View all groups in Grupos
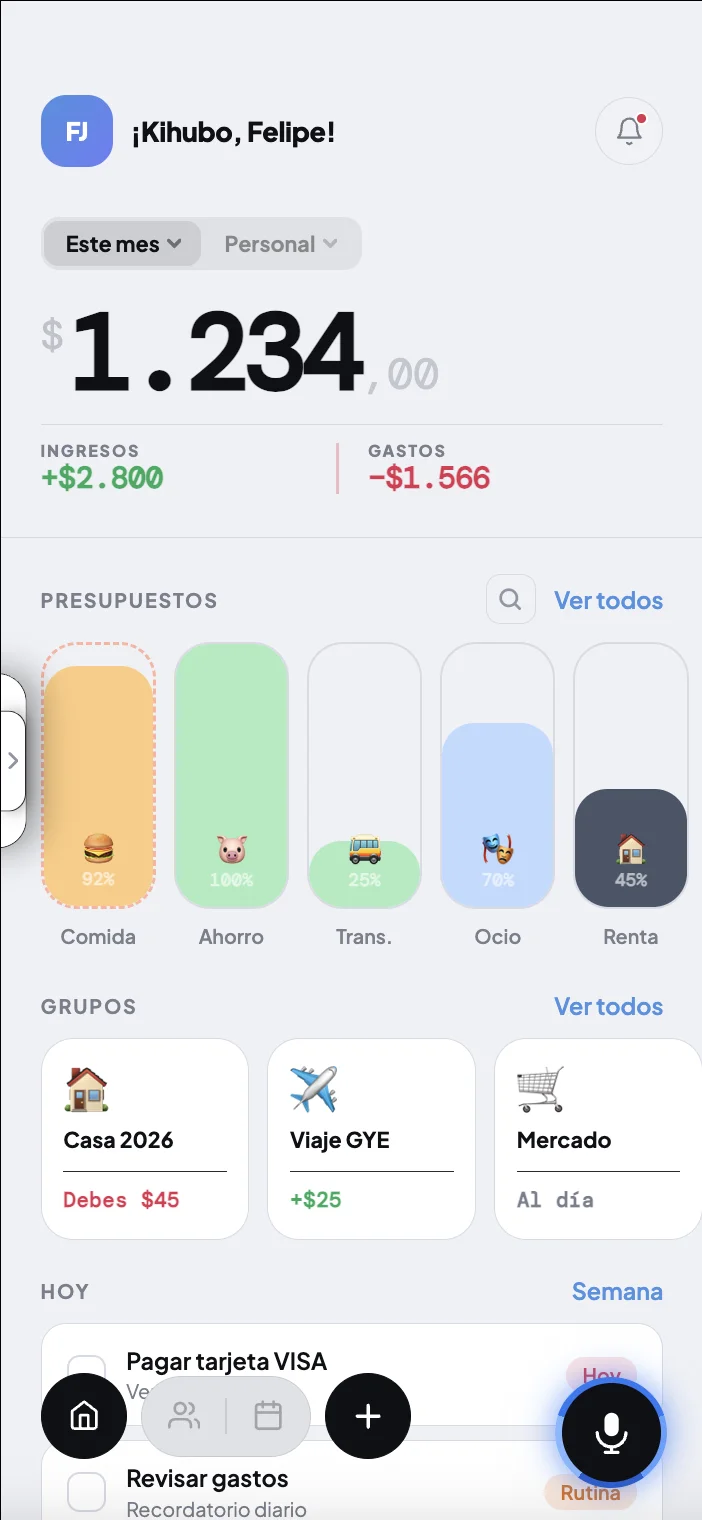This screenshot has width=702, height=1520. (x=608, y=1006)
